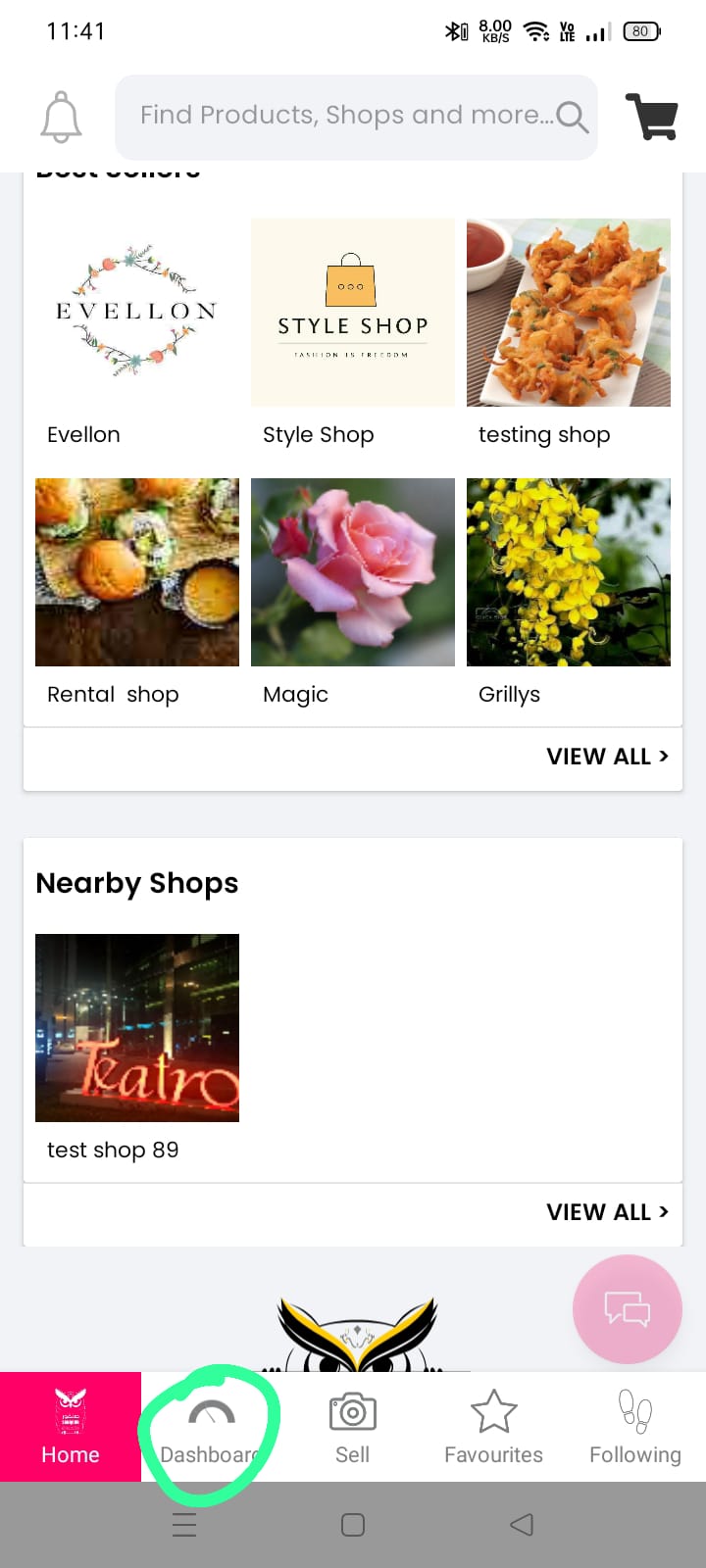Screen dimensions: 706x1568
Task: Open the pink chat floating button
Action: (x=628, y=1309)
